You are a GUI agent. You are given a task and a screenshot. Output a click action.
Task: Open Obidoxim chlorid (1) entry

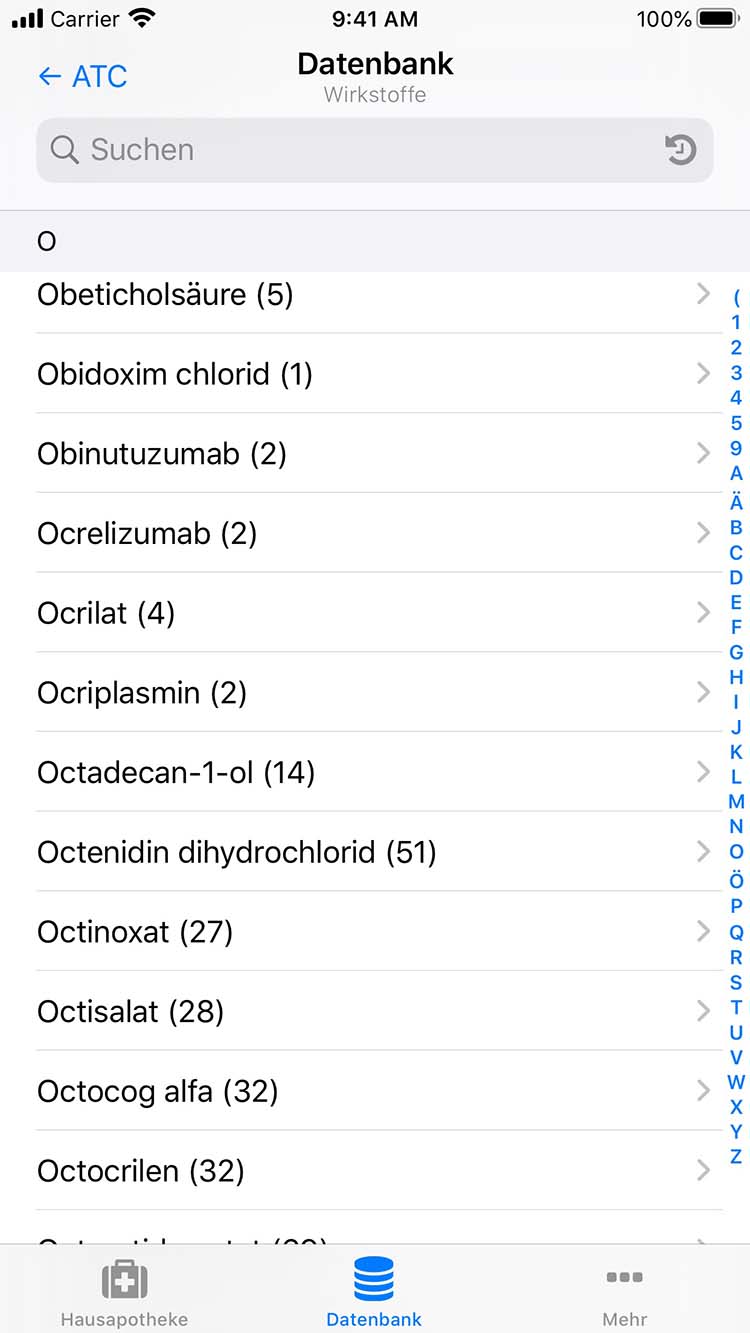pyautogui.click(x=370, y=374)
